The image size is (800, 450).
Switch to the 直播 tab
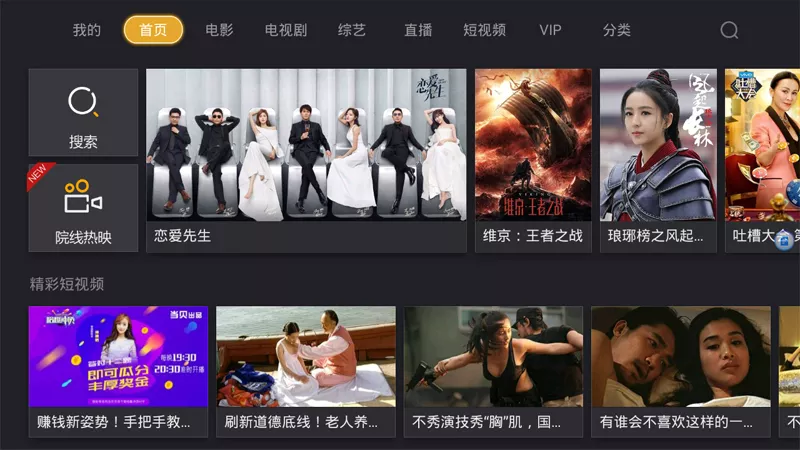click(418, 30)
